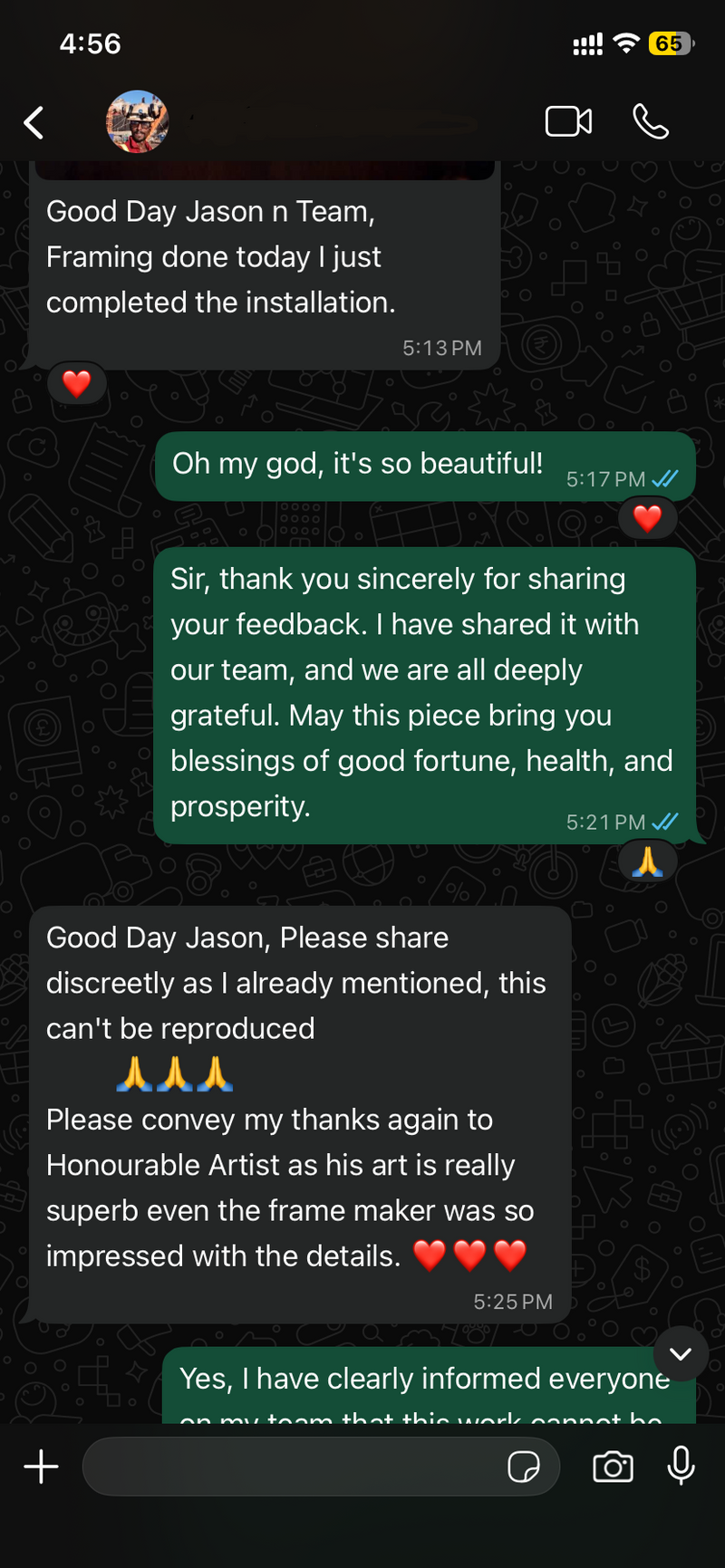
Task: Focus the message text field
Action: click(x=290, y=1467)
